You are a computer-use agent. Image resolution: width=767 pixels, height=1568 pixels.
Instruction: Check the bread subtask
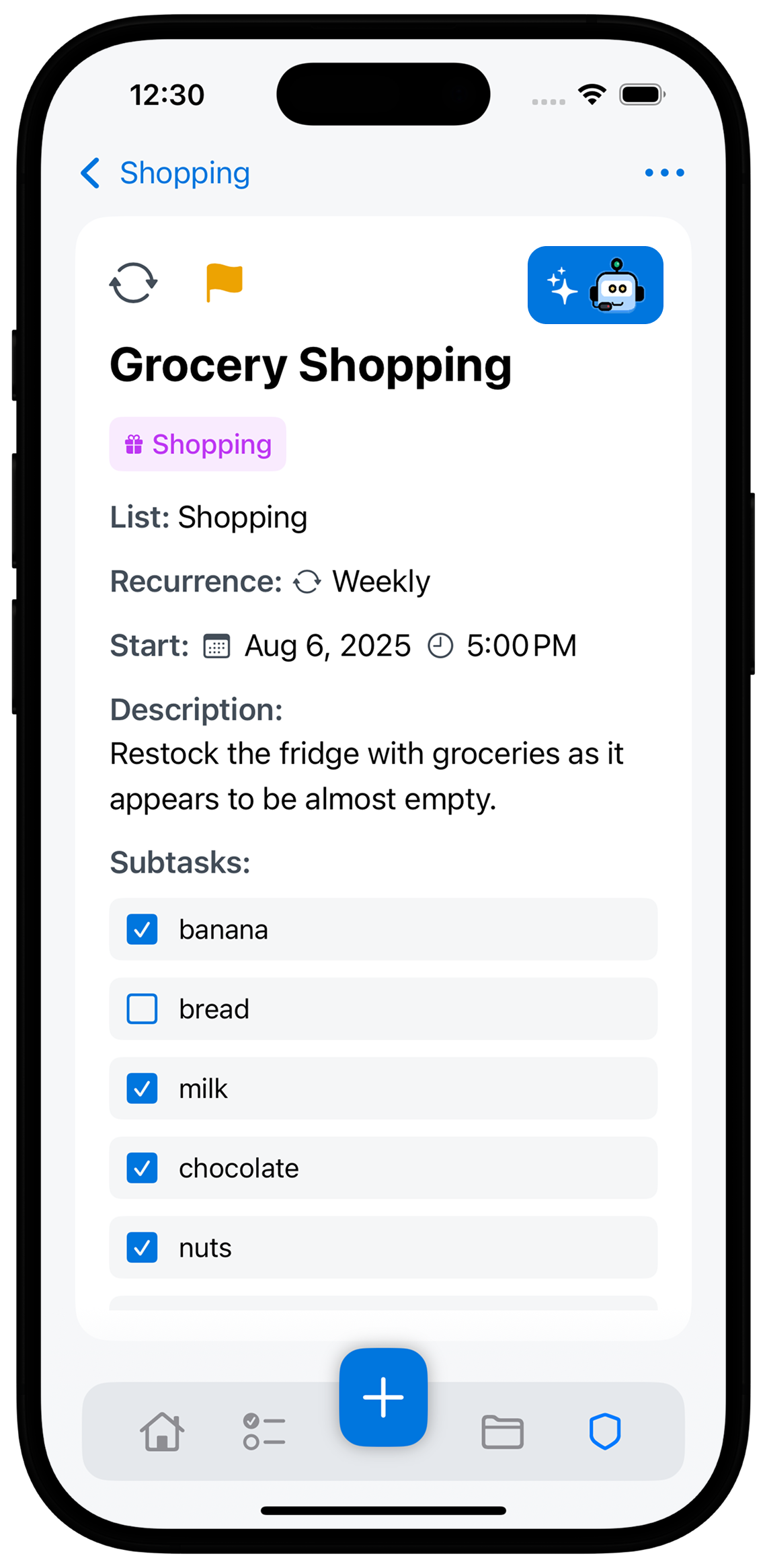[x=142, y=1009]
